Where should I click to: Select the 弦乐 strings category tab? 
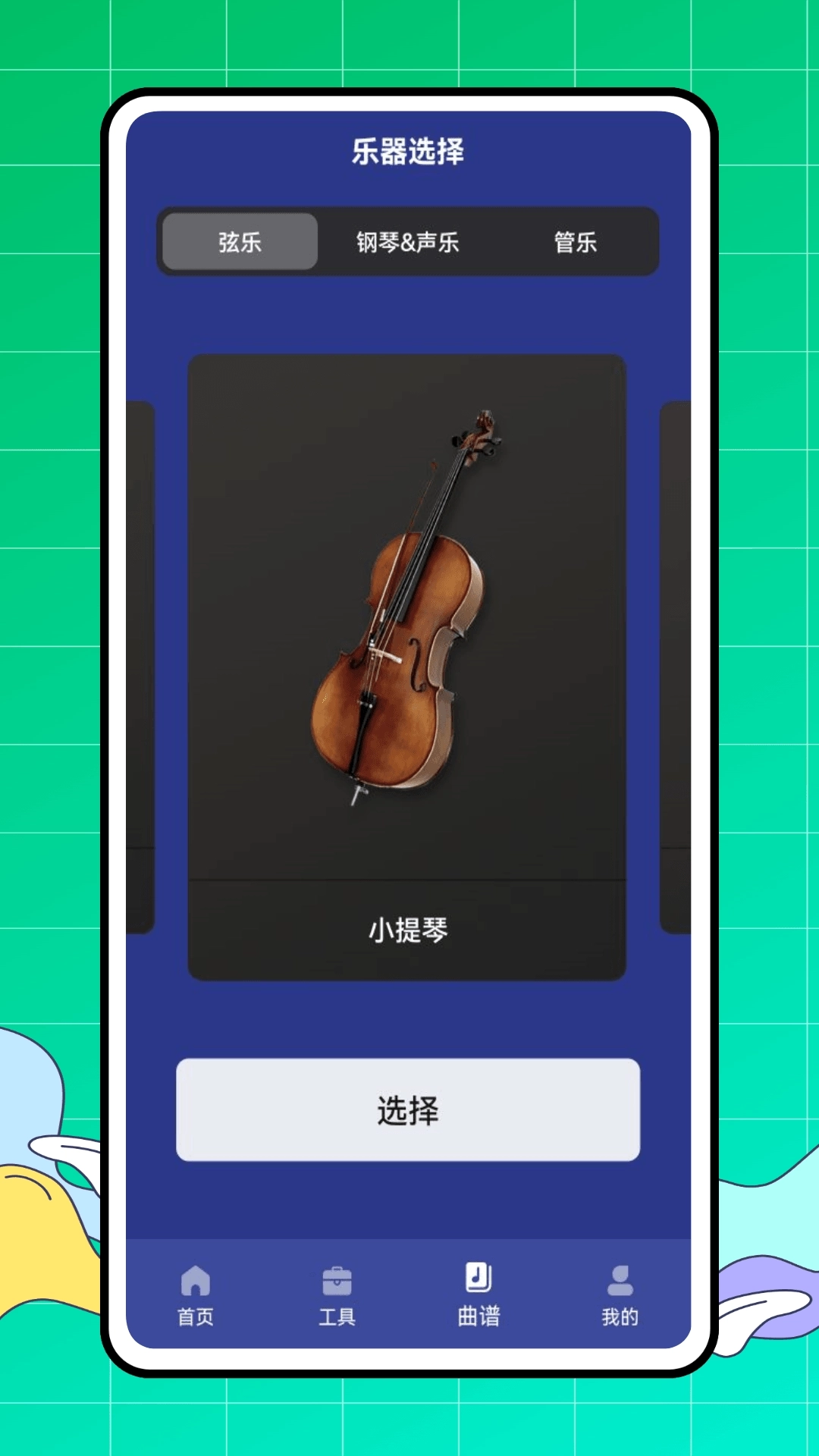coord(238,243)
